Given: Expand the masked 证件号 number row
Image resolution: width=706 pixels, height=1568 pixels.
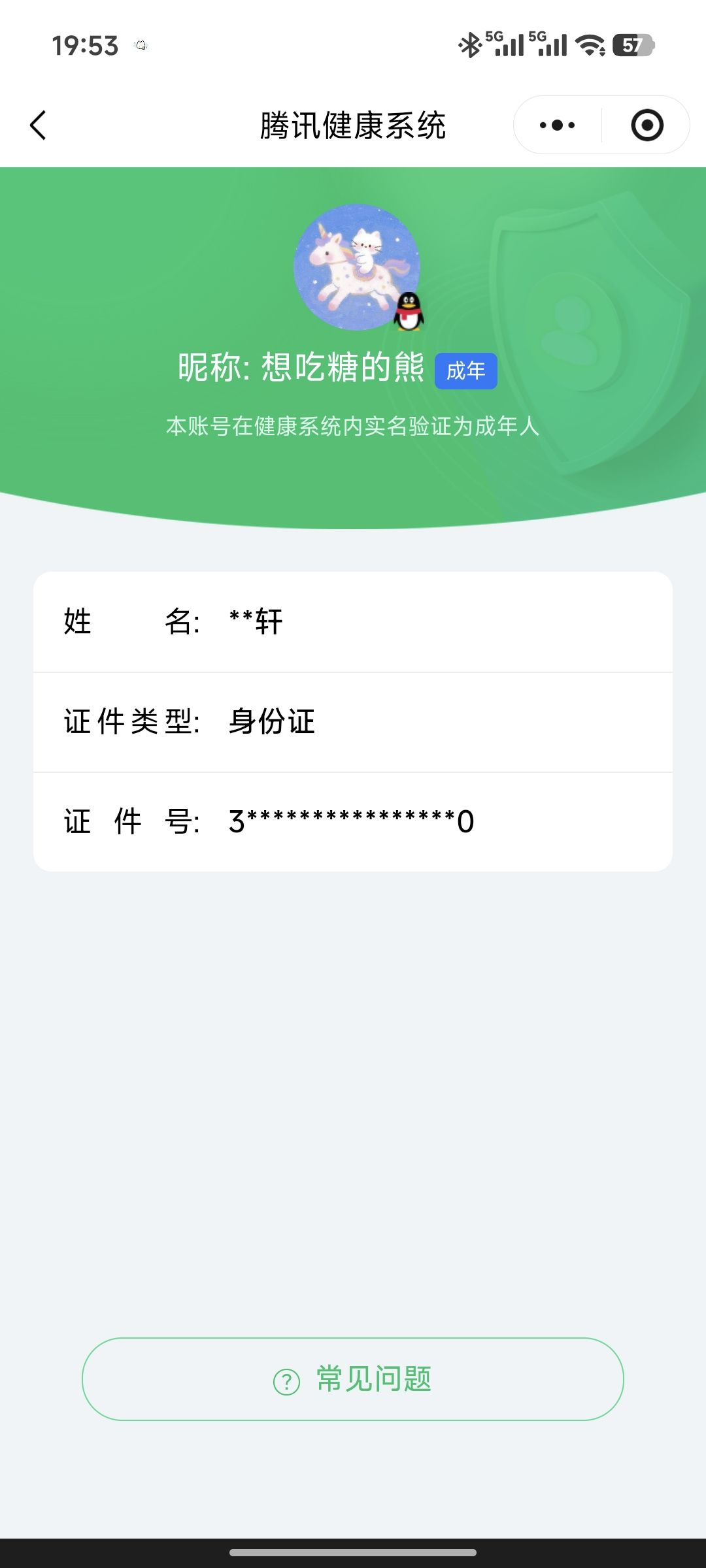Looking at the screenshot, I should [353, 822].
